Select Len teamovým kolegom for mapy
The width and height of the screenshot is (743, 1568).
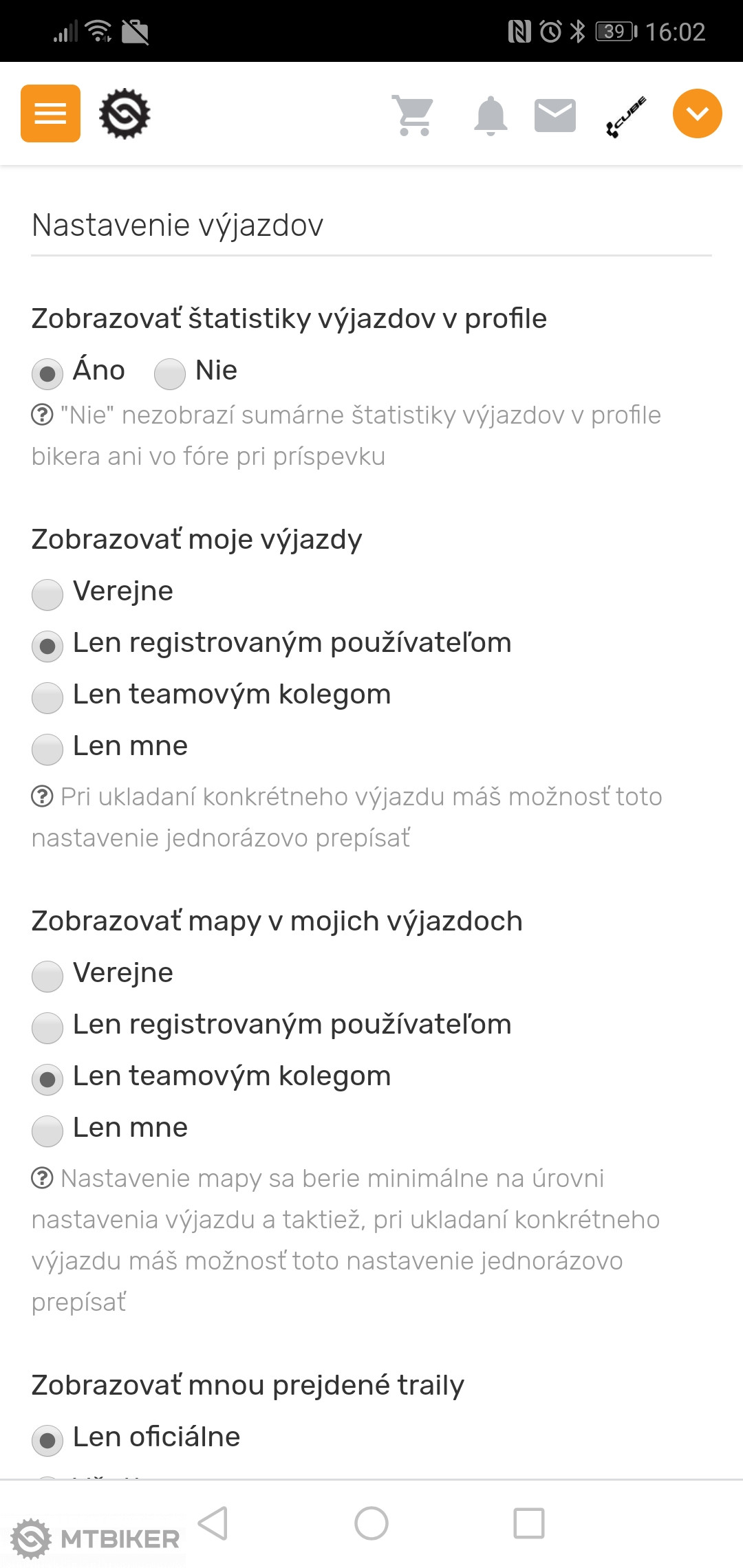[47, 1080]
